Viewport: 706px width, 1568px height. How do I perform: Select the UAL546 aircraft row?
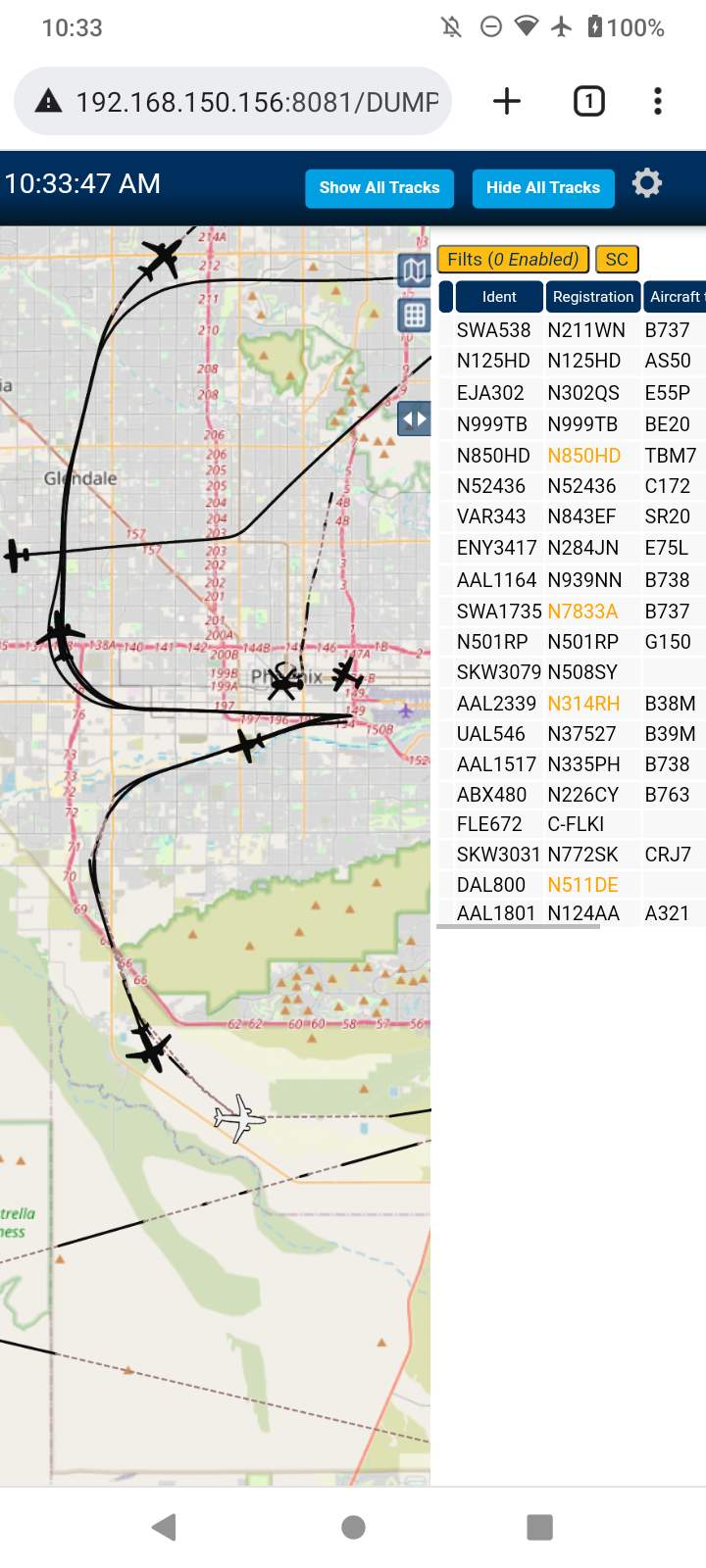coord(571,734)
